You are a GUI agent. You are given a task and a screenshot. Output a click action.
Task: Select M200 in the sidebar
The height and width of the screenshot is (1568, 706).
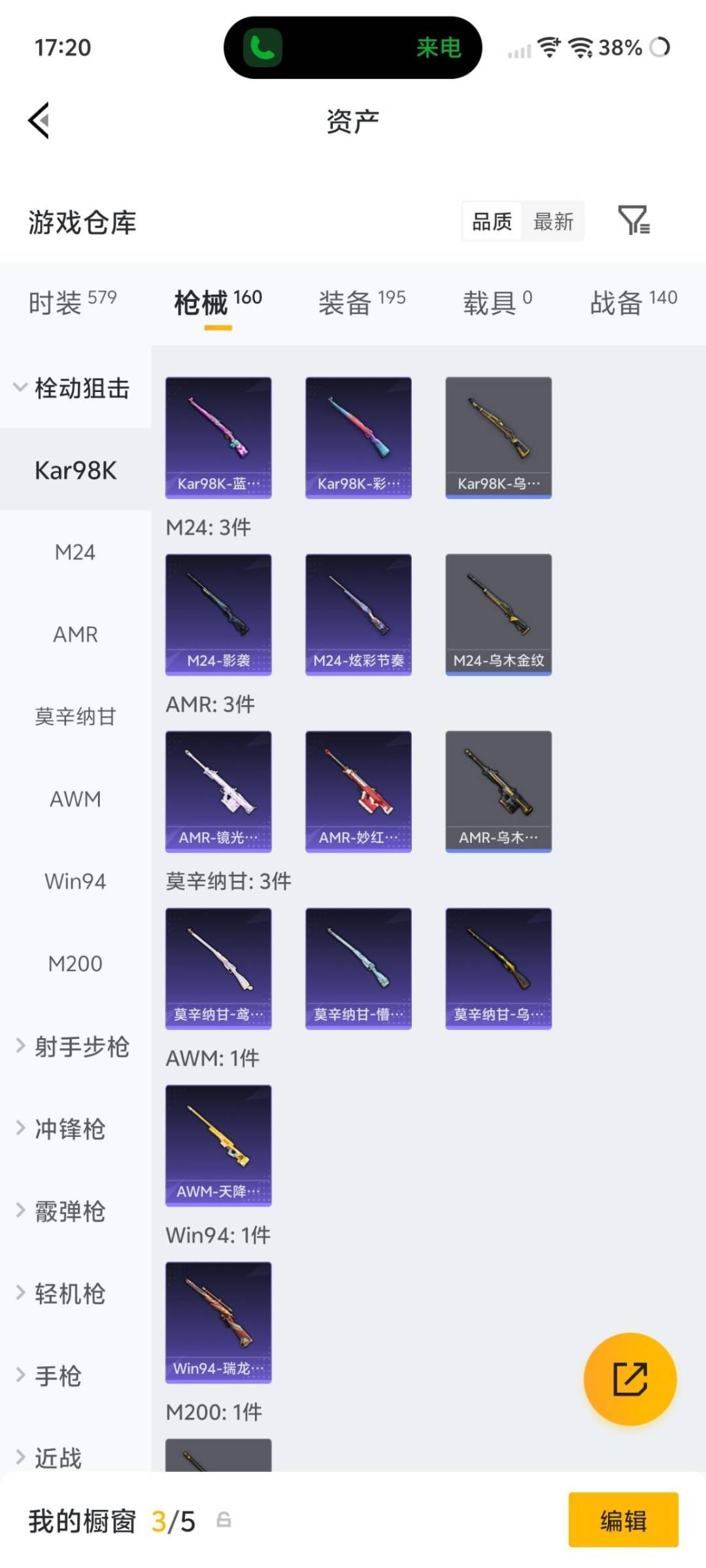74,963
